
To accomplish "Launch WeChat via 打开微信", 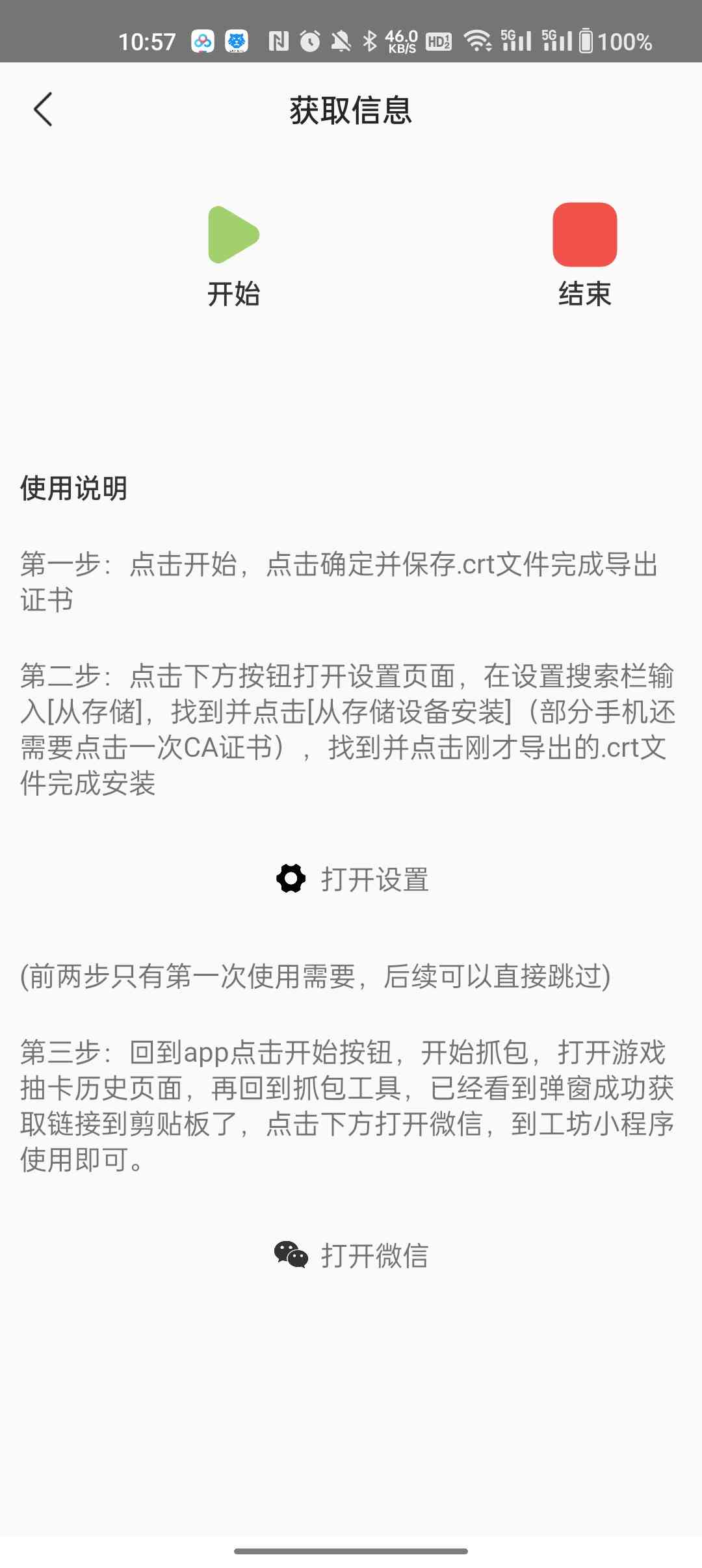I will [x=352, y=1255].
